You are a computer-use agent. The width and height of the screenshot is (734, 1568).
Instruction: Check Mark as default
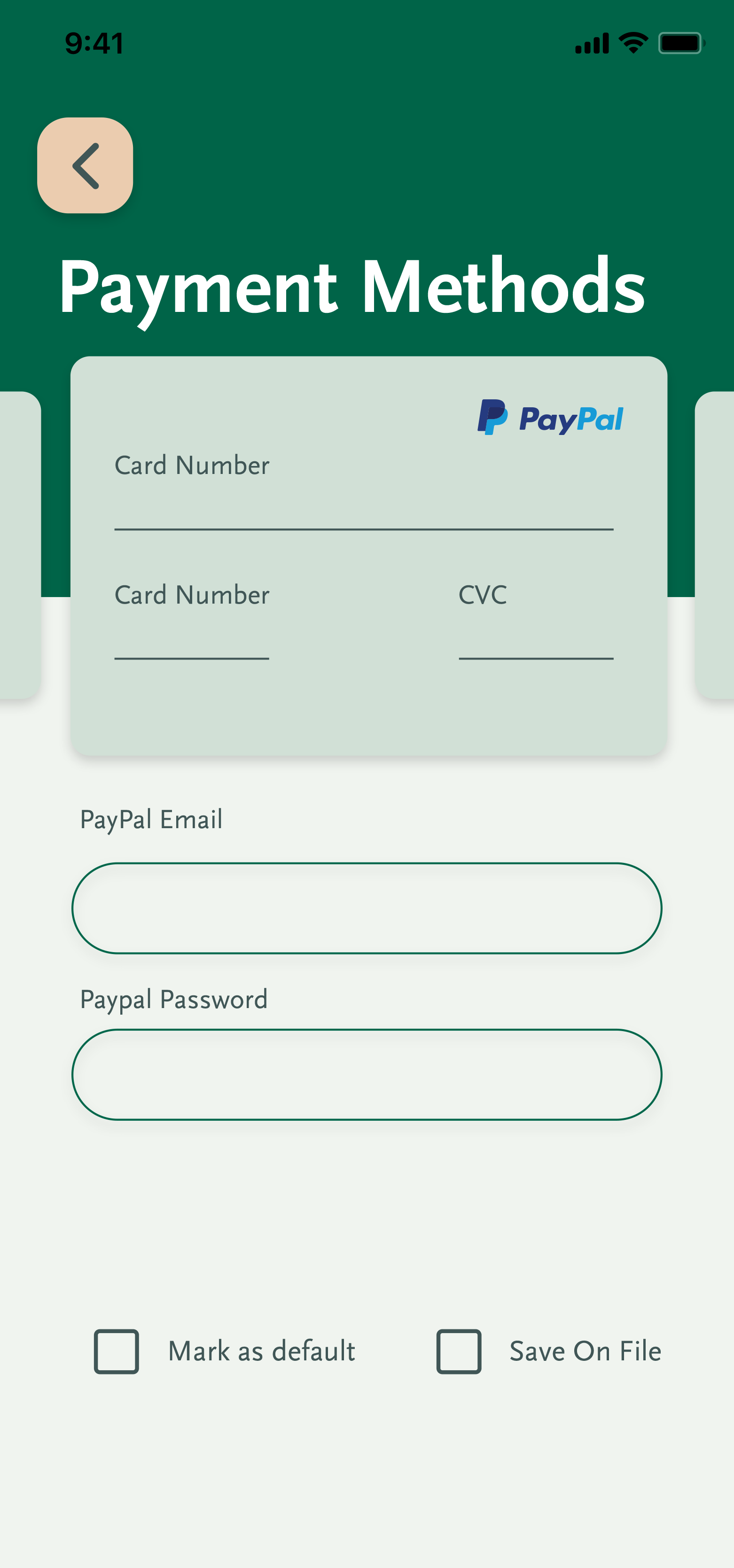tap(117, 1351)
